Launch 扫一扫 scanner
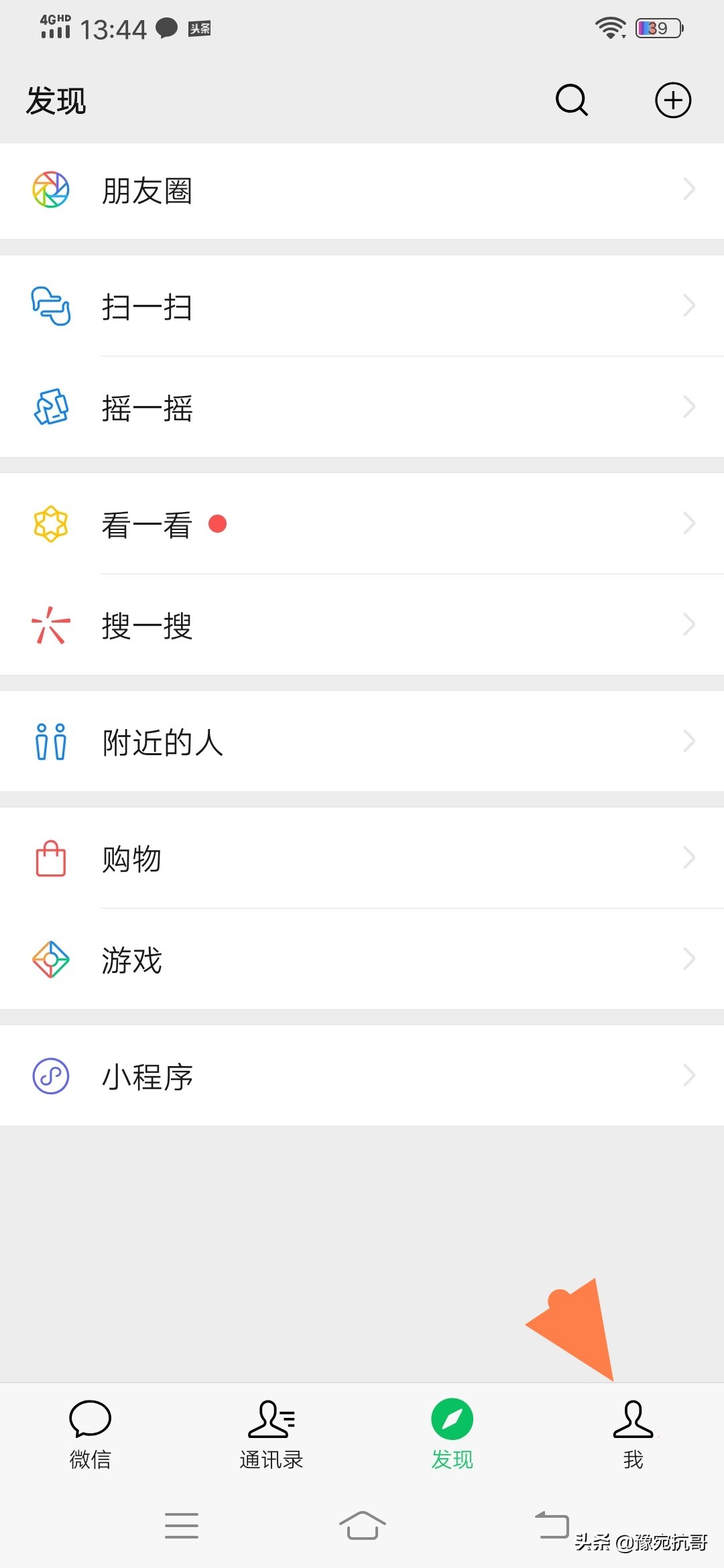This screenshot has height=1568, width=724. [x=362, y=306]
